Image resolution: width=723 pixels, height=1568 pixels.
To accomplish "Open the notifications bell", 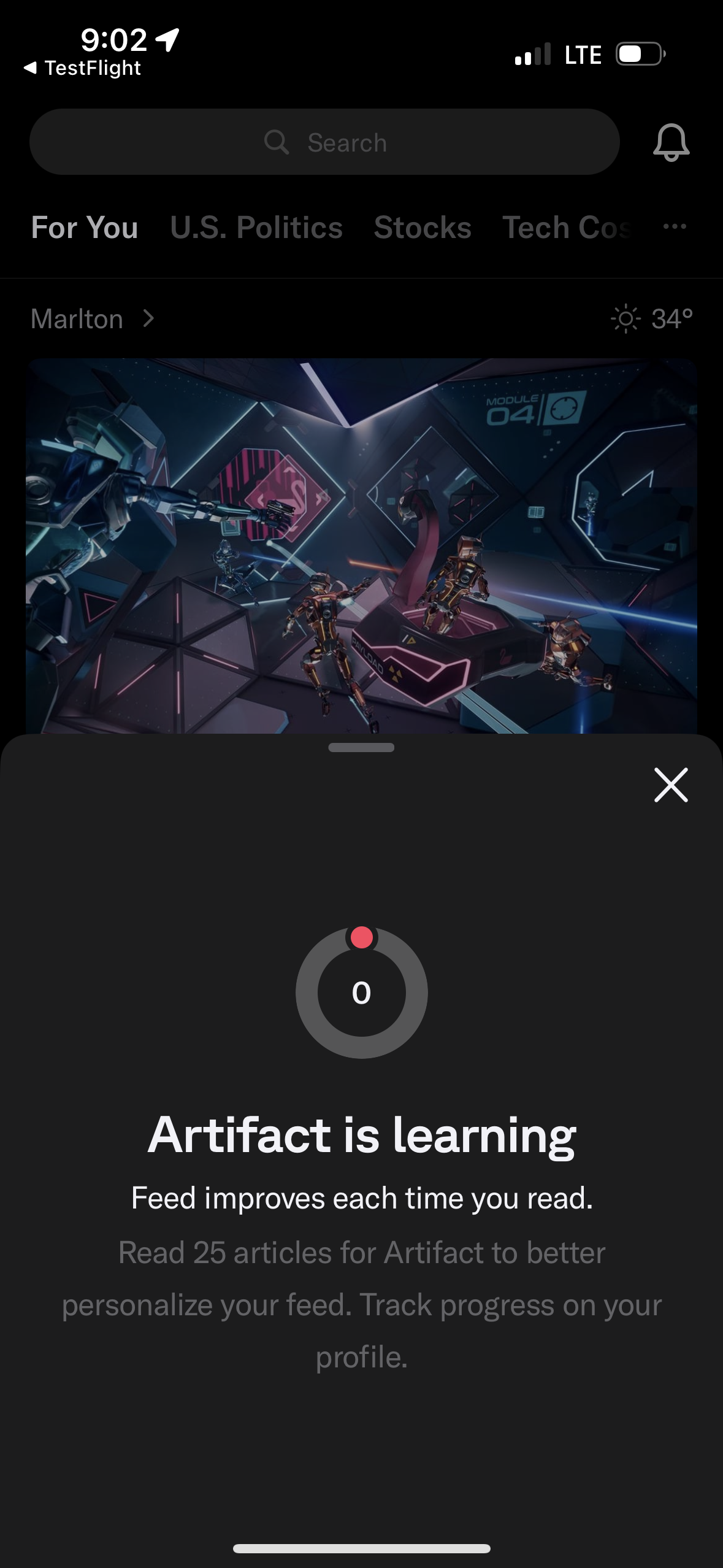I will pyautogui.click(x=671, y=142).
